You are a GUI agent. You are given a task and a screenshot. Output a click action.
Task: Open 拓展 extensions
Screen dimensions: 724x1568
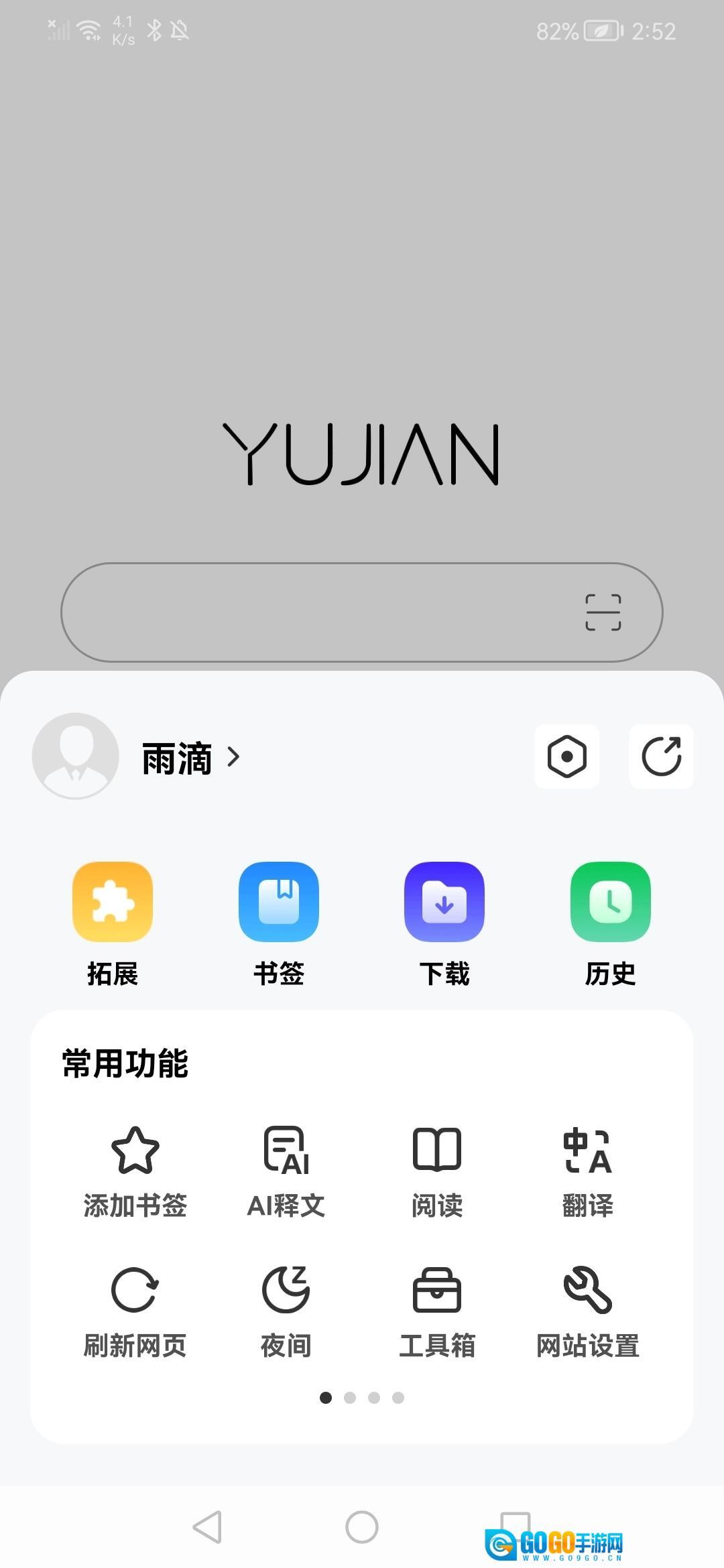(113, 902)
